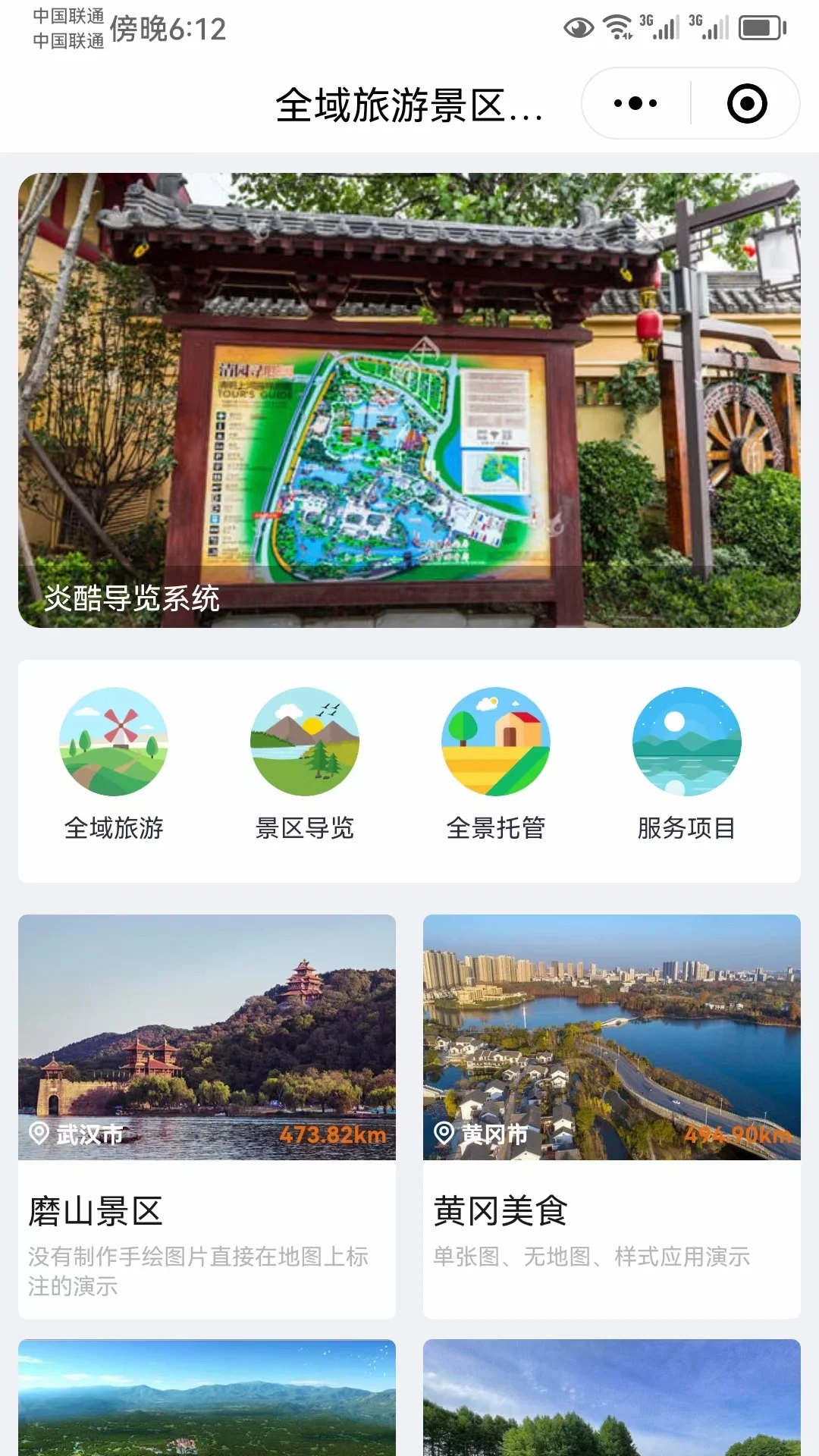Open the mini program more options menu
This screenshot has height=1456, width=819.
pos(635,103)
